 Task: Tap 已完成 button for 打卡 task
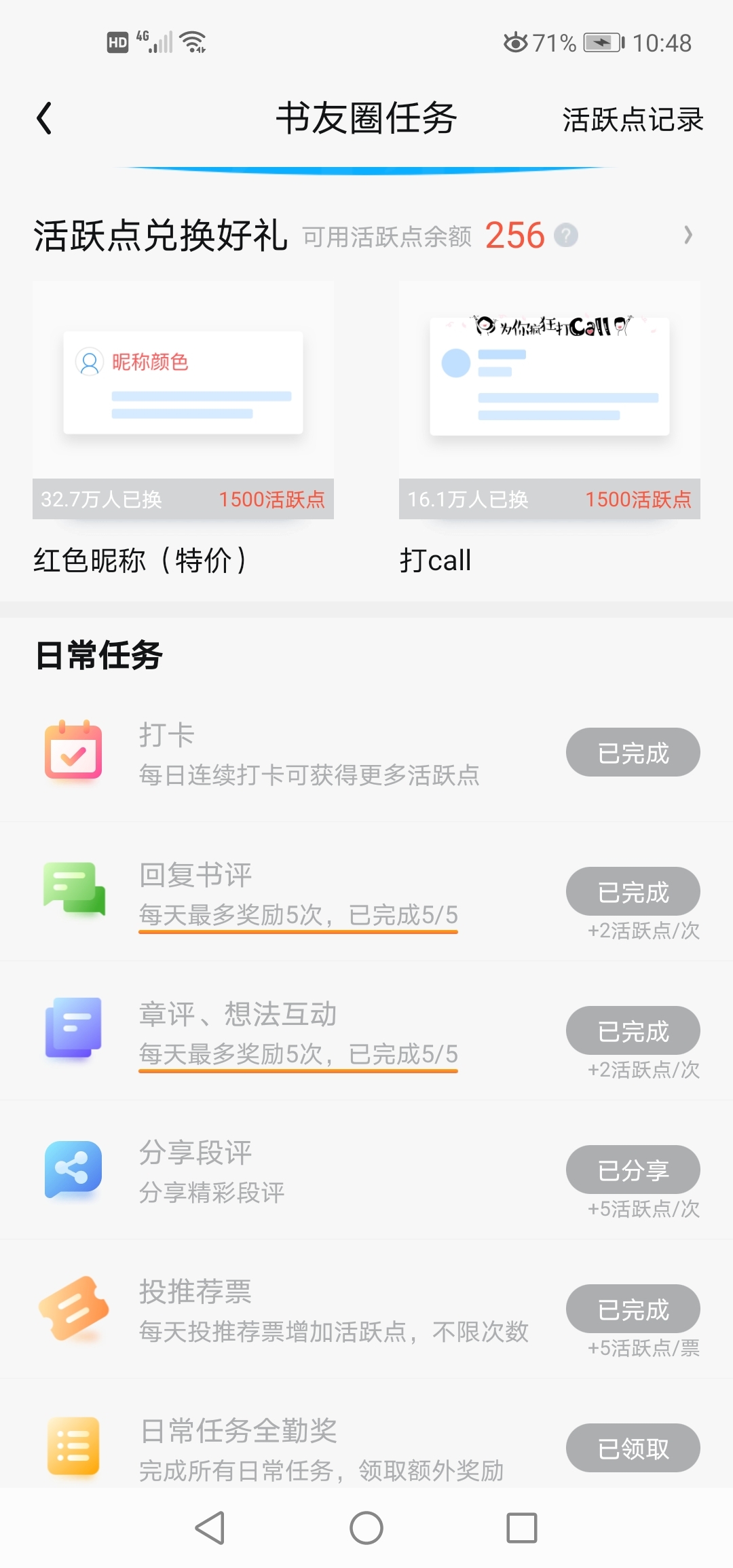[633, 752]
